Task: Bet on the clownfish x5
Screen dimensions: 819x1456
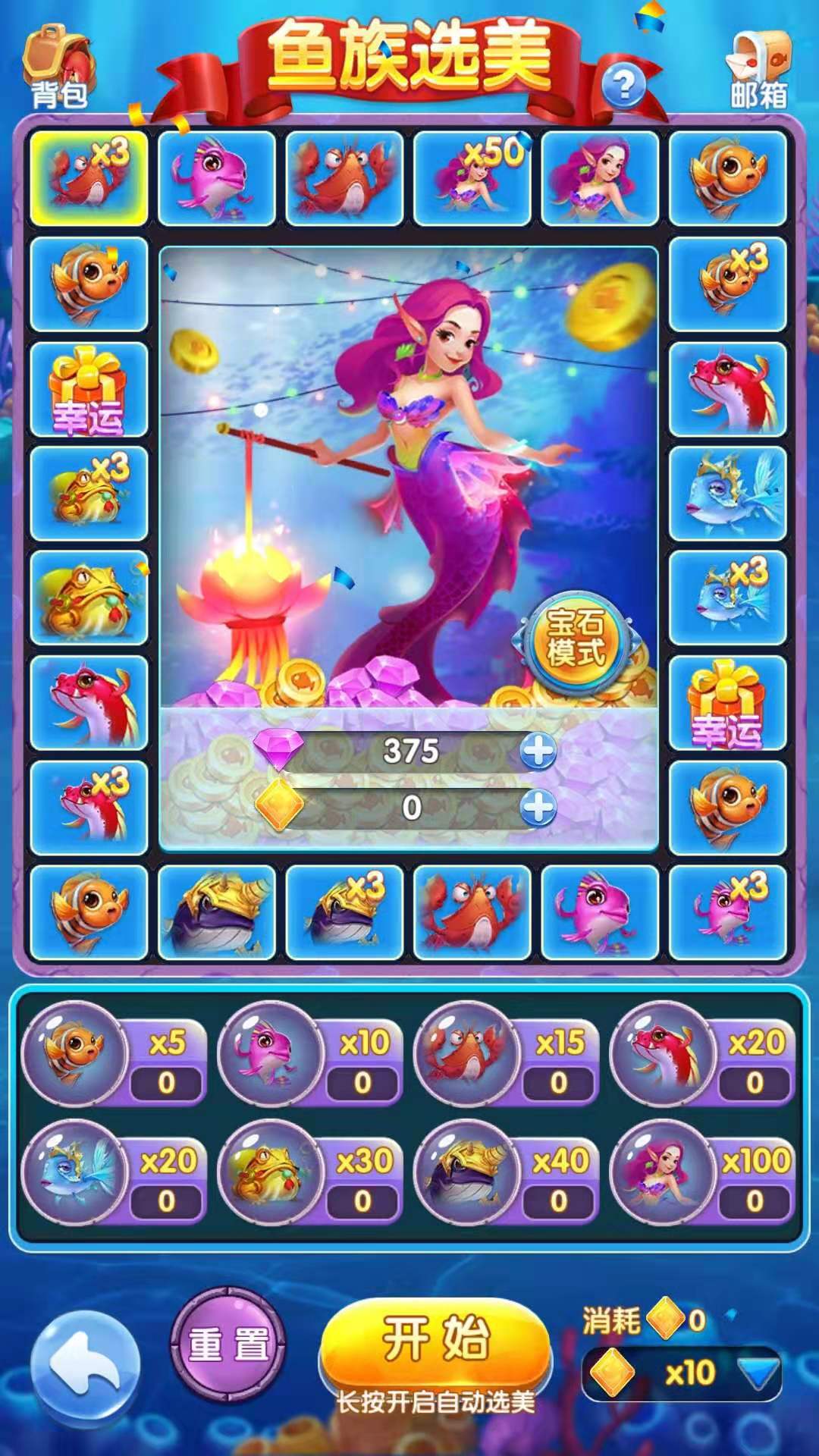Action: coord(115,1053)
